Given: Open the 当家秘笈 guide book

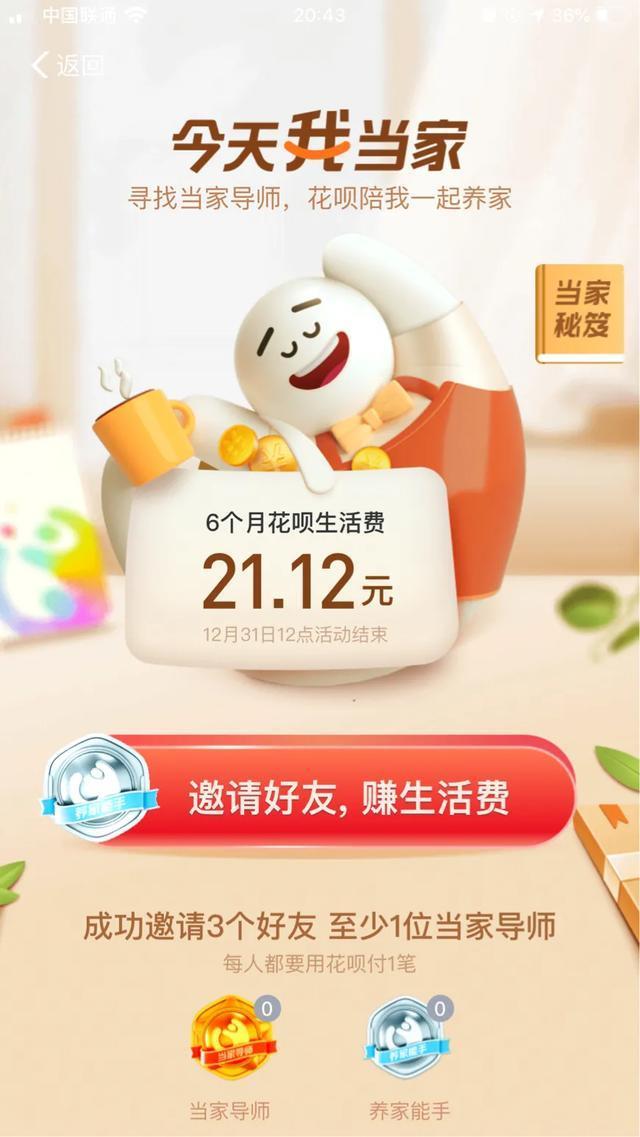Looking at the screenshot, I should (x=581, y=312).
